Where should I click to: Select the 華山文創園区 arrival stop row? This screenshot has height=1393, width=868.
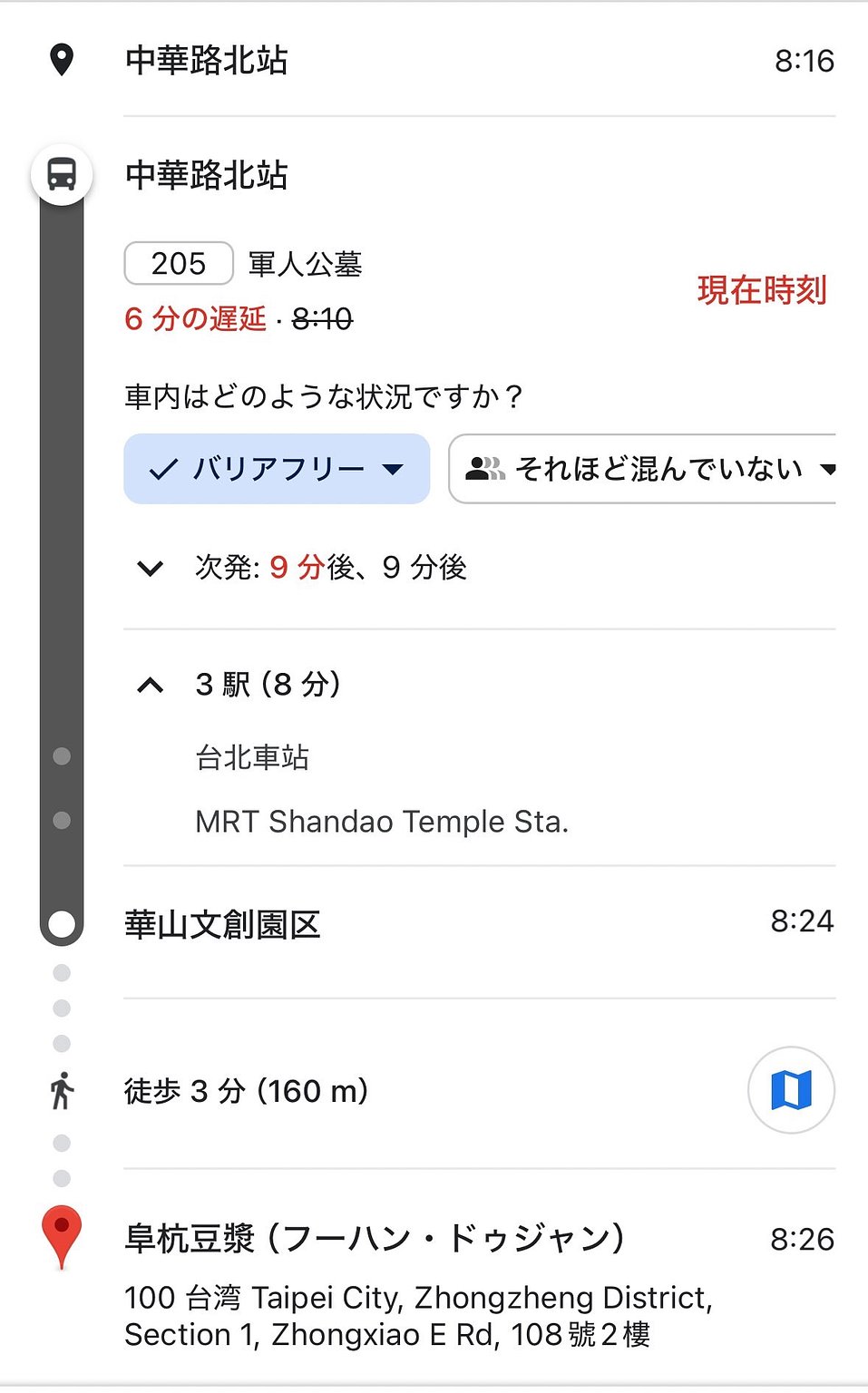point(223,925)
